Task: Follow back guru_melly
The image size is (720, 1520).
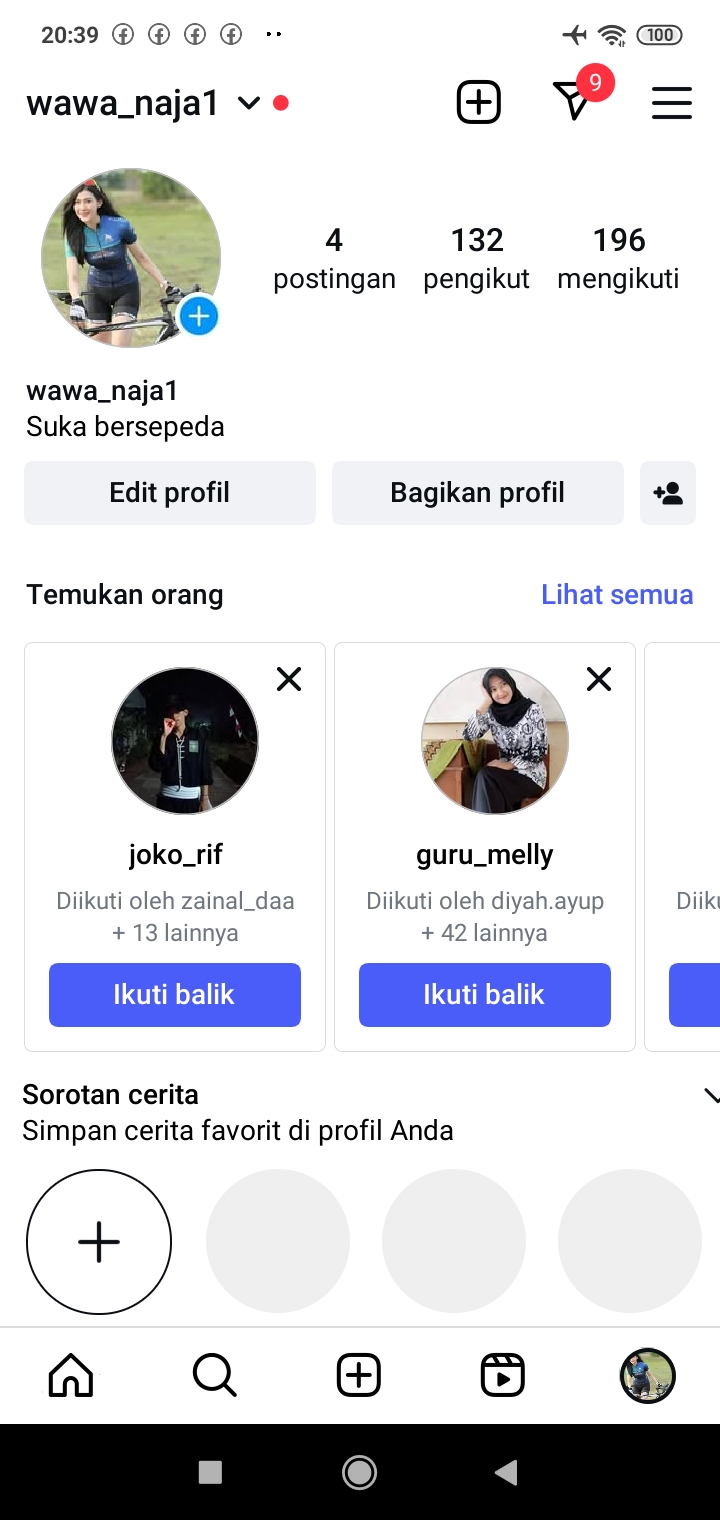Action: [x=485, y=995]
